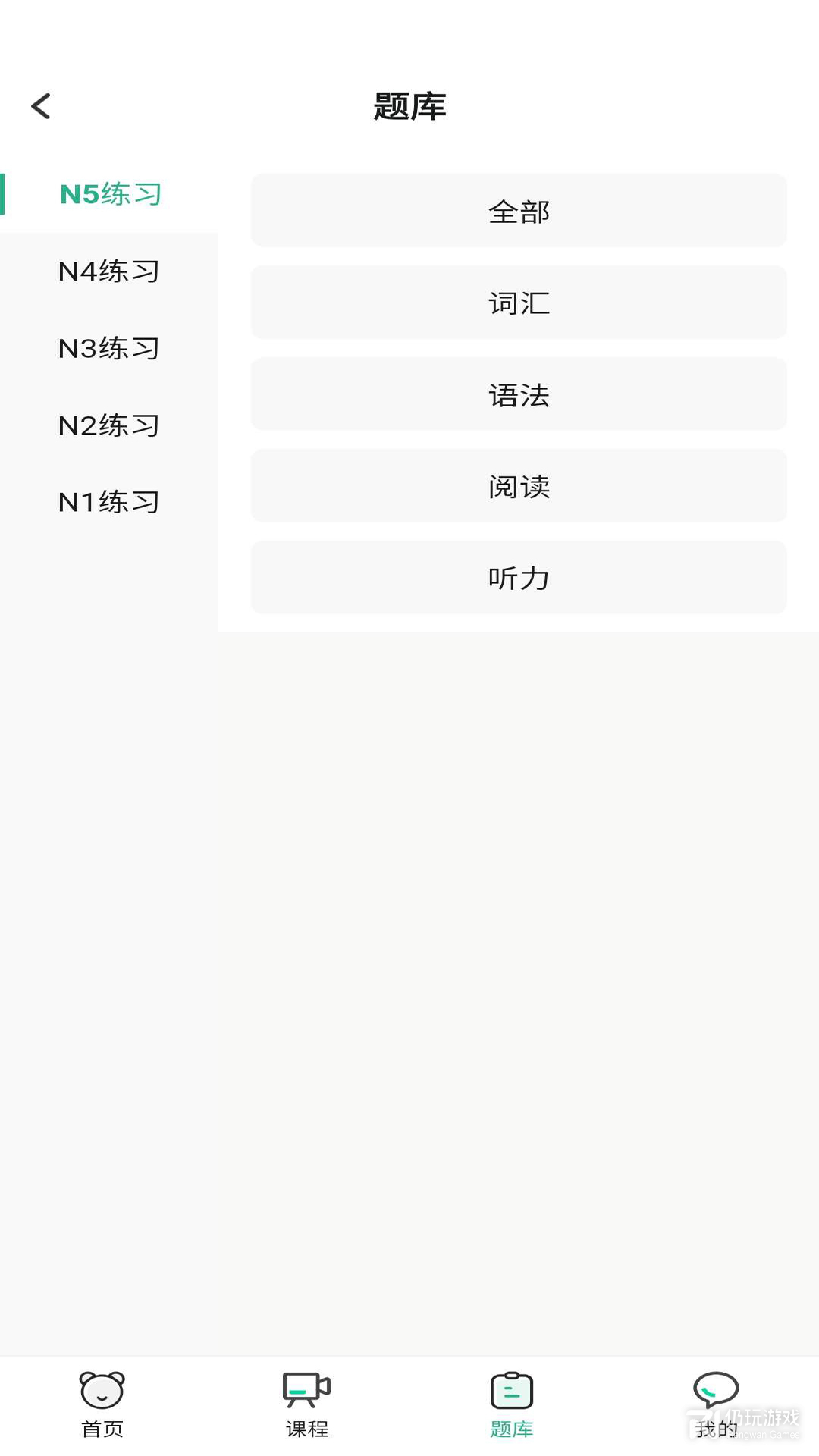Open the 阅读 reading practice
The height and width of the screenshot is (1456, 819).
click(x=519, y=486)
